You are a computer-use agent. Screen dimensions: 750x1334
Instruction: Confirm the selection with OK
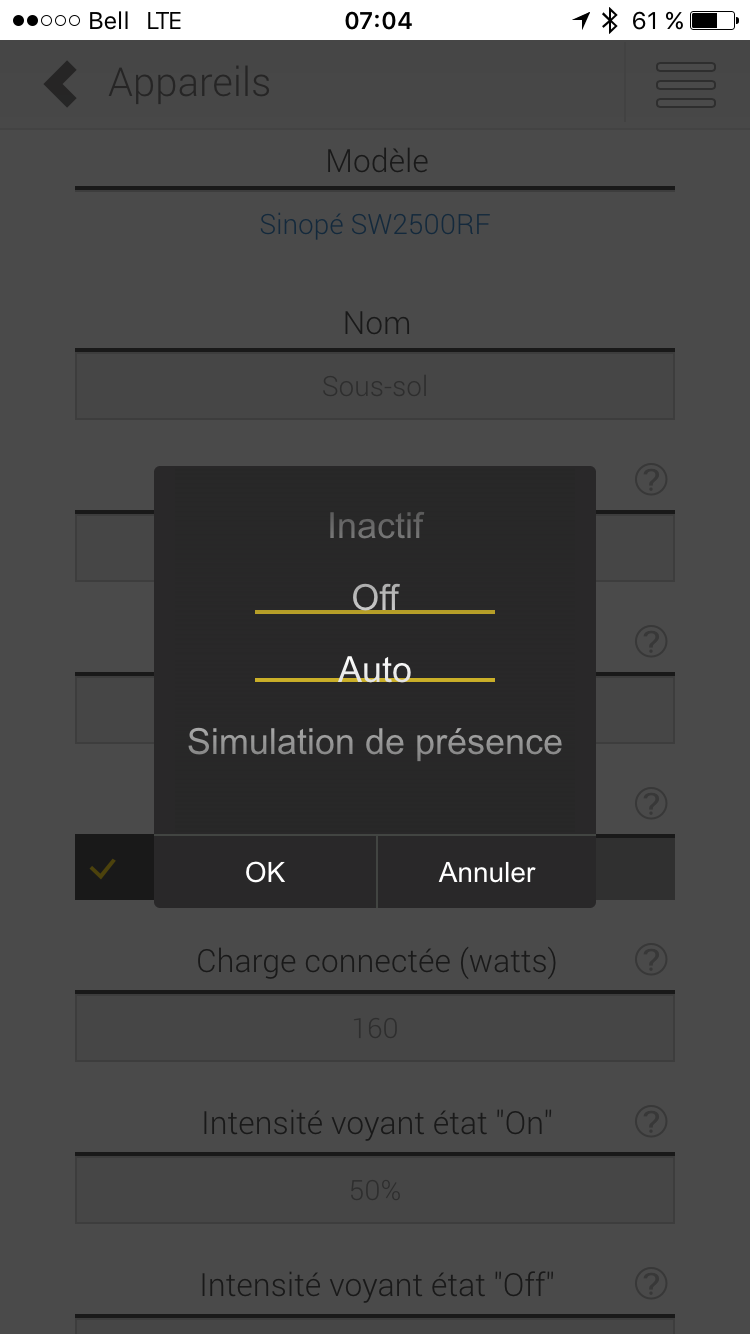pyautogui.click(x=265, y=872)
